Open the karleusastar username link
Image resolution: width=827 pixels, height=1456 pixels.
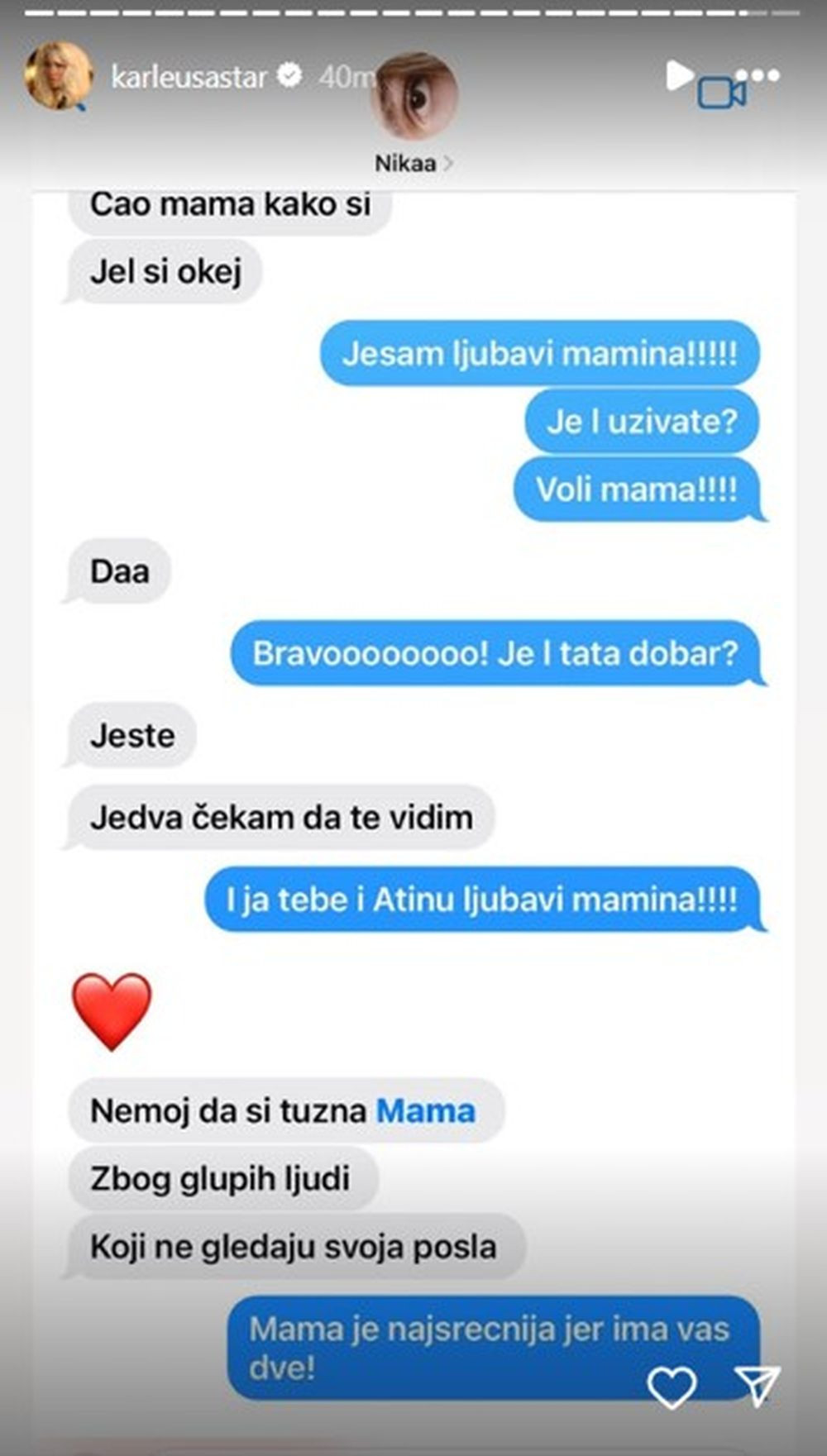(189, 77)
